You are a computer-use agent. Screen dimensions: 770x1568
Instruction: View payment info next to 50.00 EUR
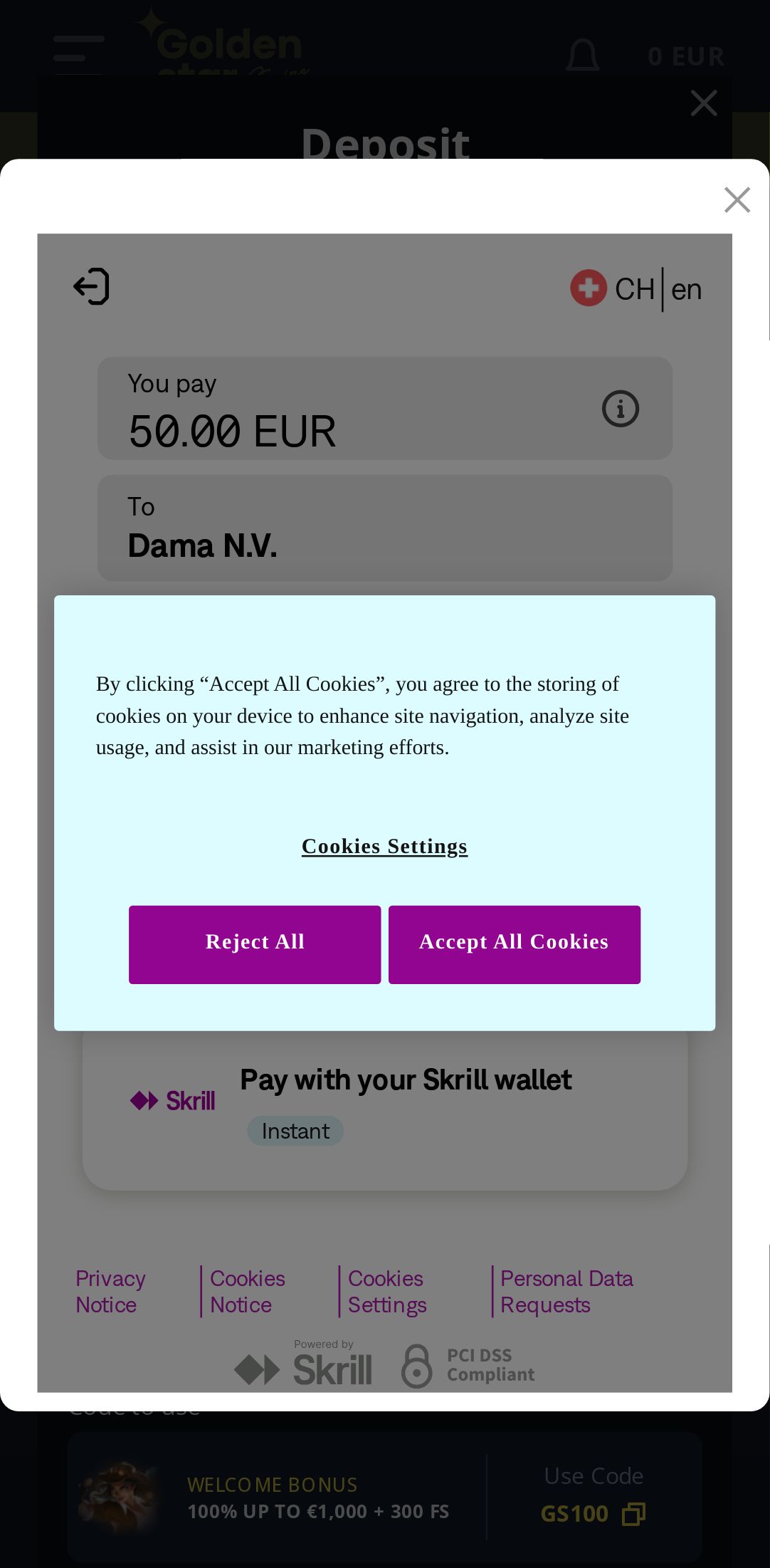pyautogui.click(x=620, y=409)
